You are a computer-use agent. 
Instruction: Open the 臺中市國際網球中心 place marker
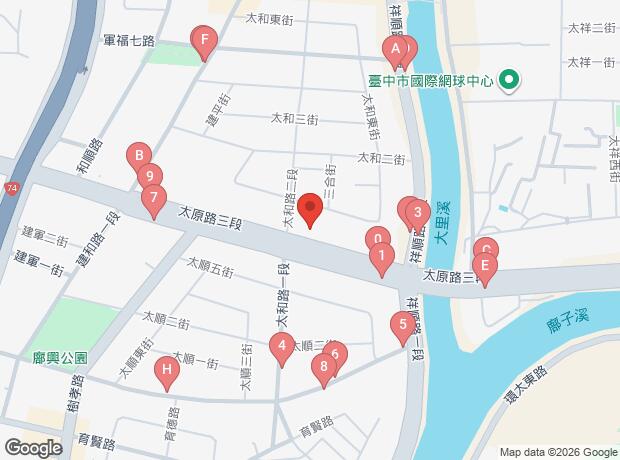point(507,79)
